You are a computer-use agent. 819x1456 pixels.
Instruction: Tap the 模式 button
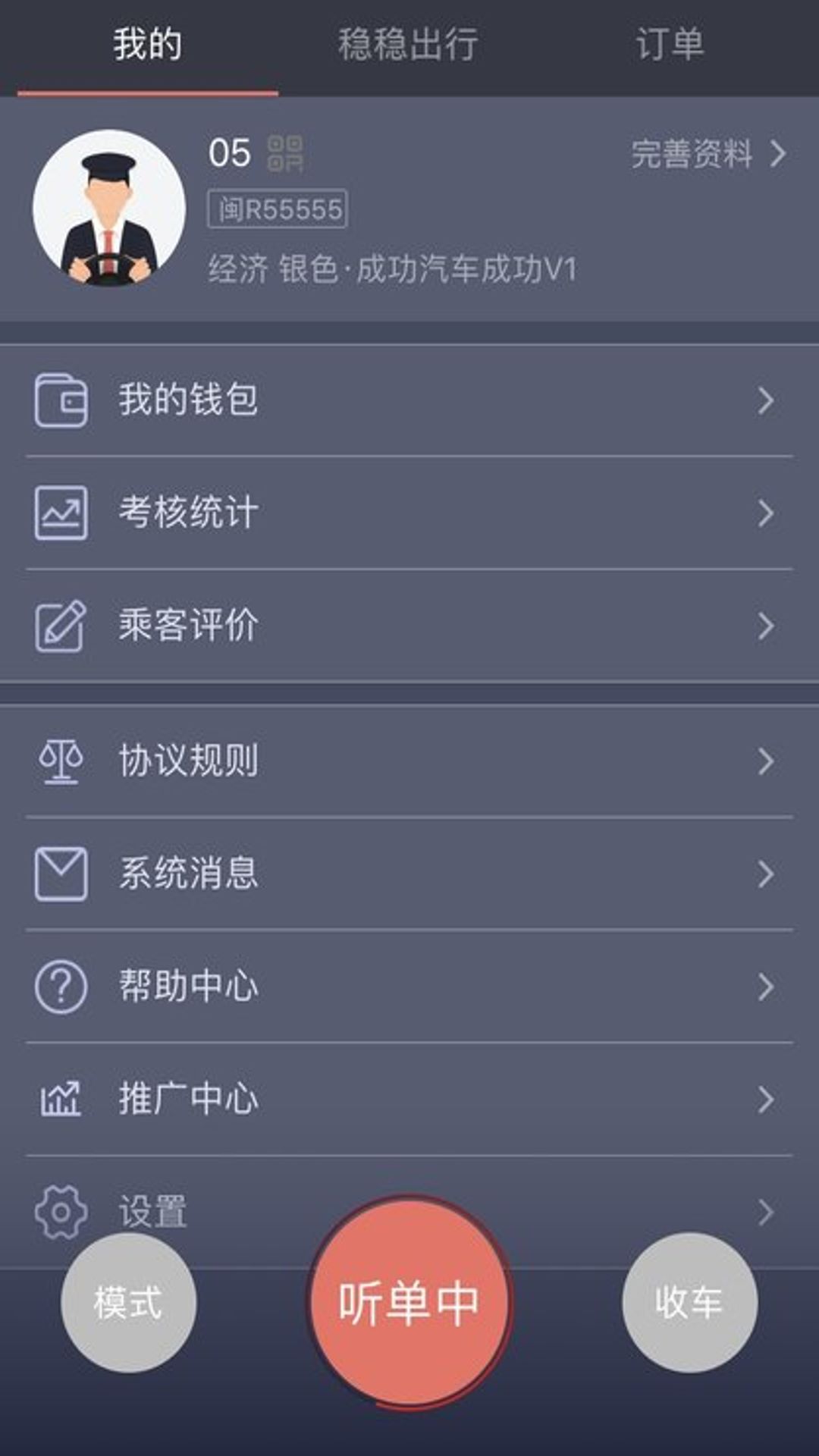click(128, 1302)
